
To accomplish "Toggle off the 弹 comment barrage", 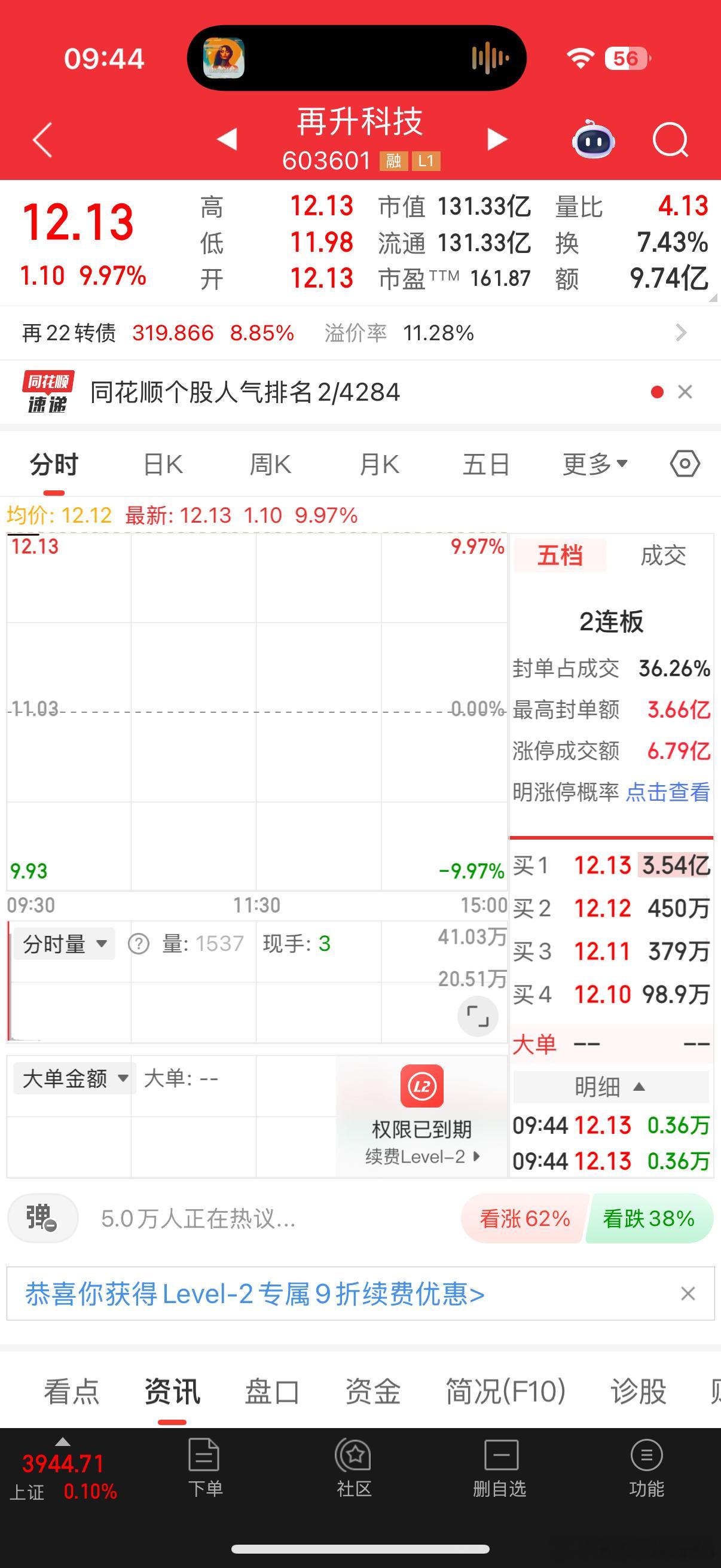I will click(42, 1218).
